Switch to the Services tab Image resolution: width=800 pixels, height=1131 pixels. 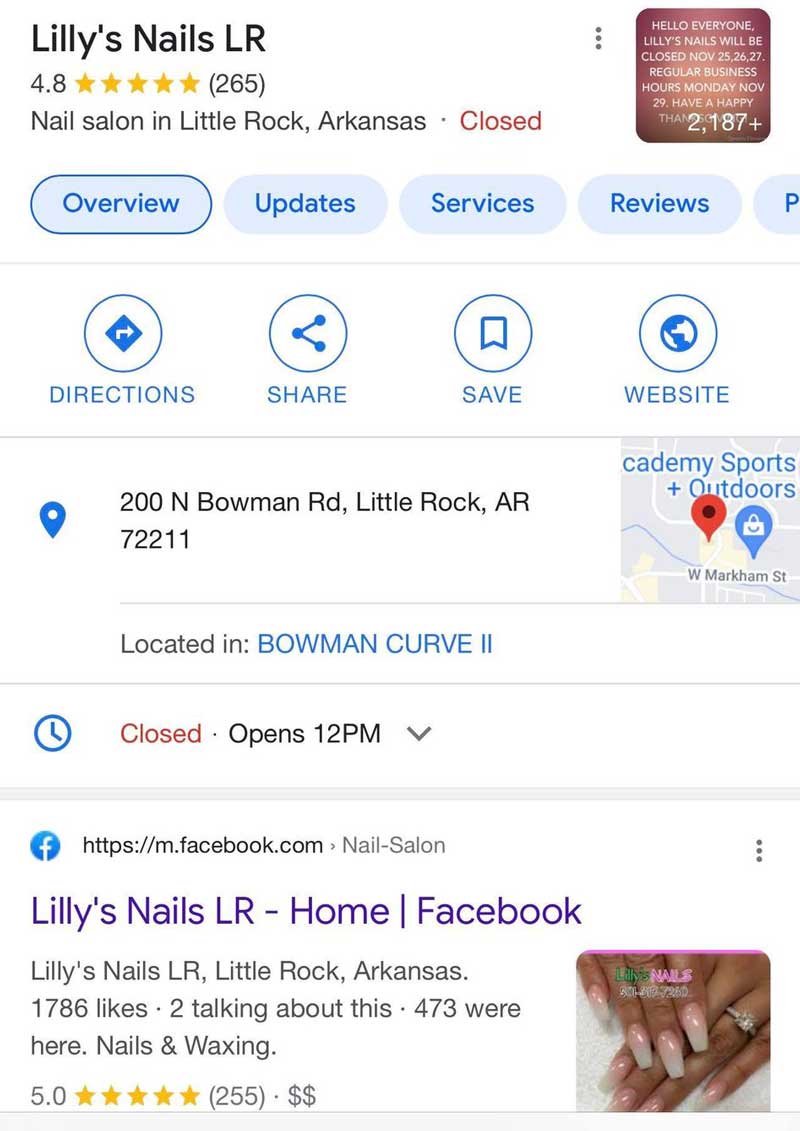pos(482,204)
